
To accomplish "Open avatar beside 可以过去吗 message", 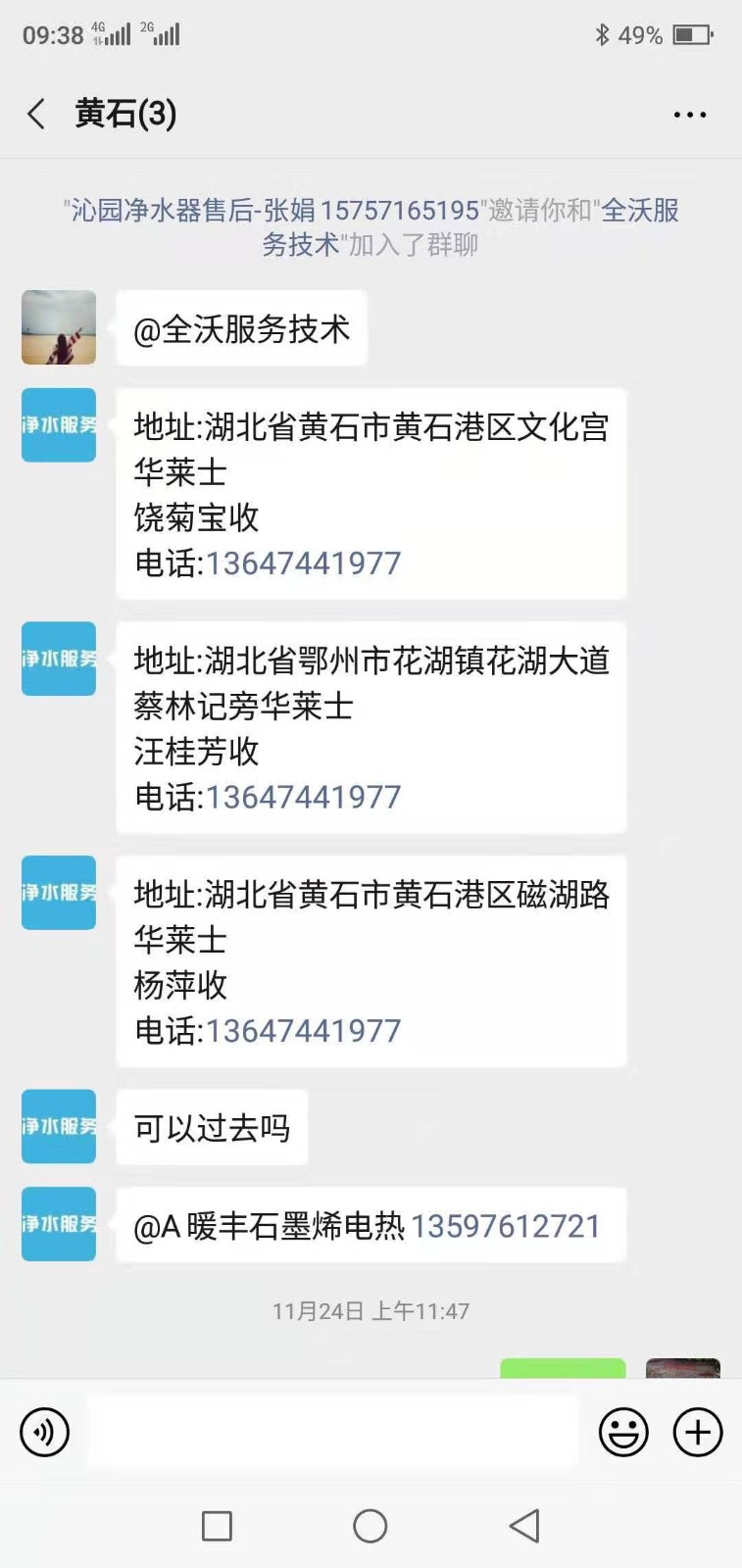I will 59,1126.
